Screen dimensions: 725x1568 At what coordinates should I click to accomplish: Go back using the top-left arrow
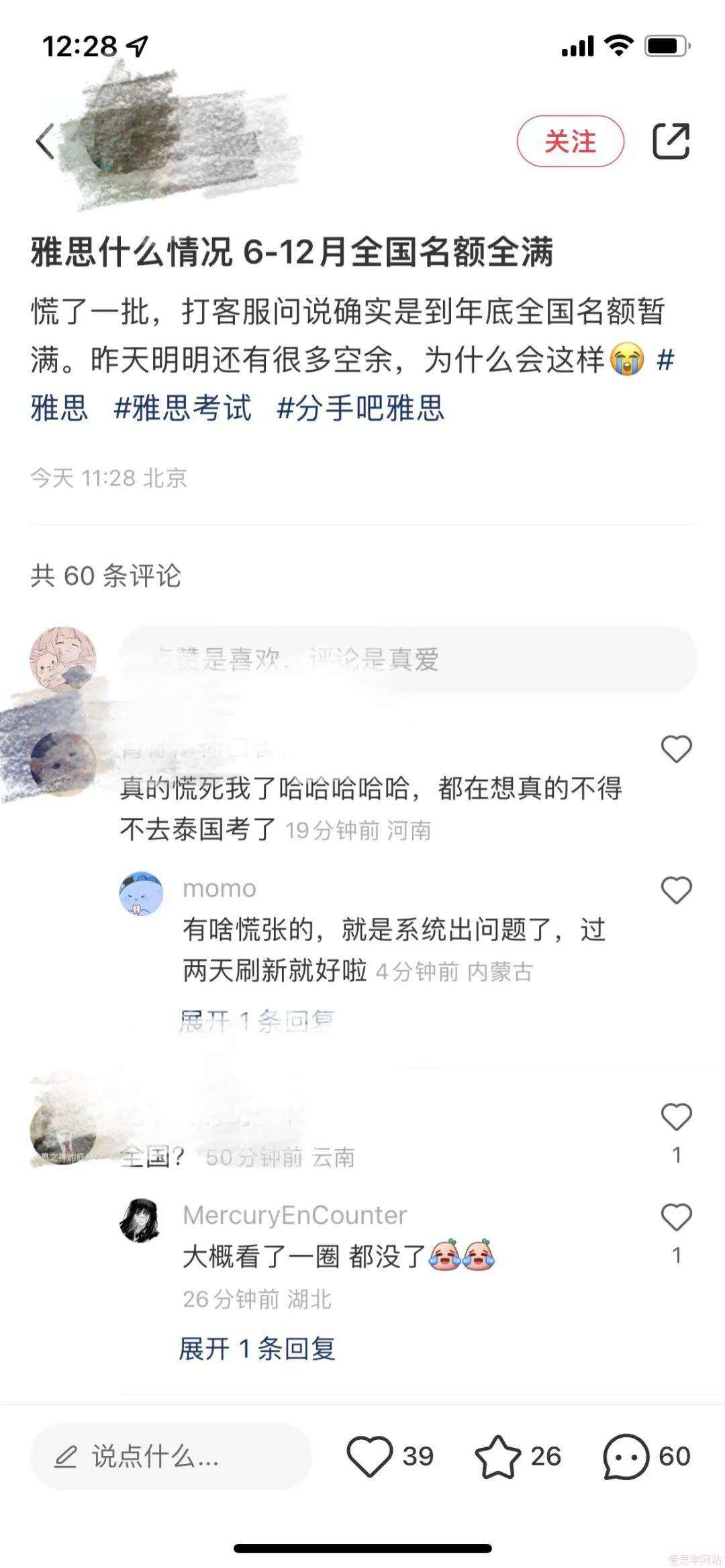click(45, 142)
